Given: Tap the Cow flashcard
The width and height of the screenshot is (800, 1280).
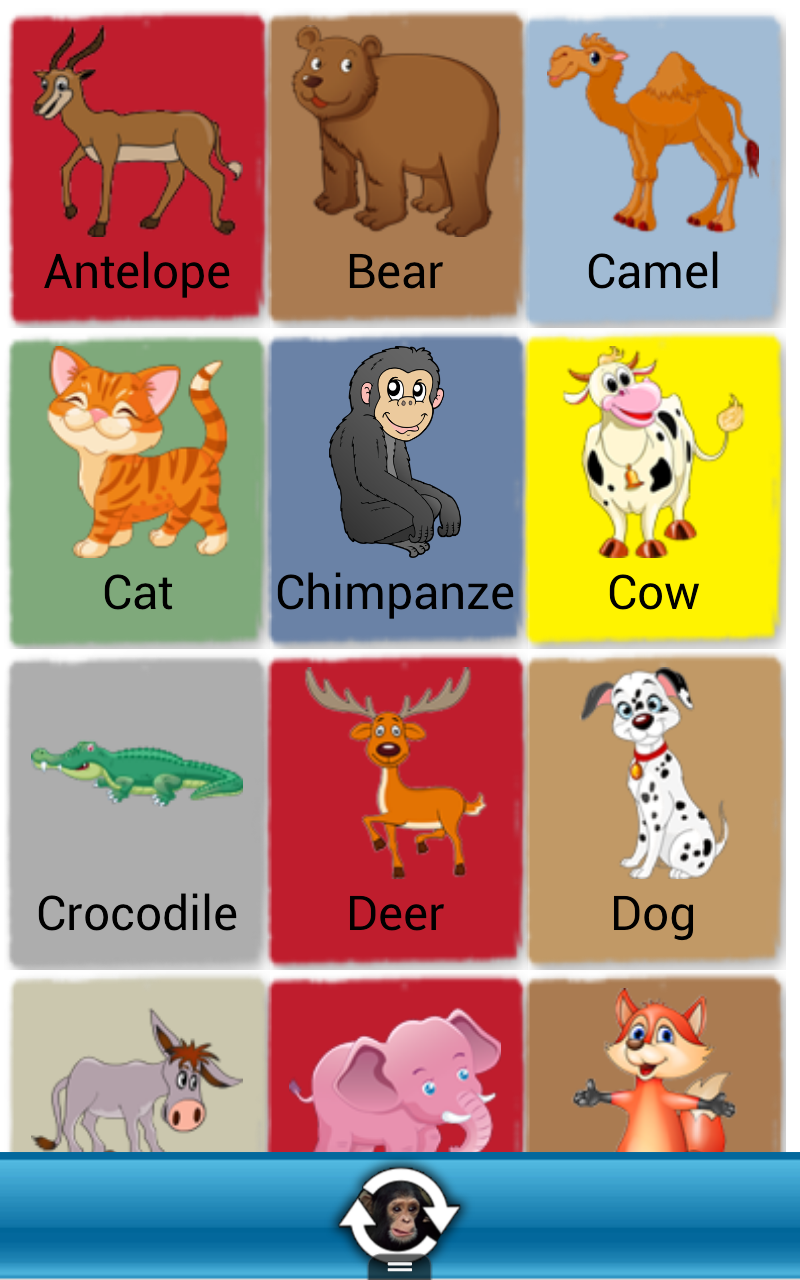Looking at the screenshot, I should coord(655,460).
